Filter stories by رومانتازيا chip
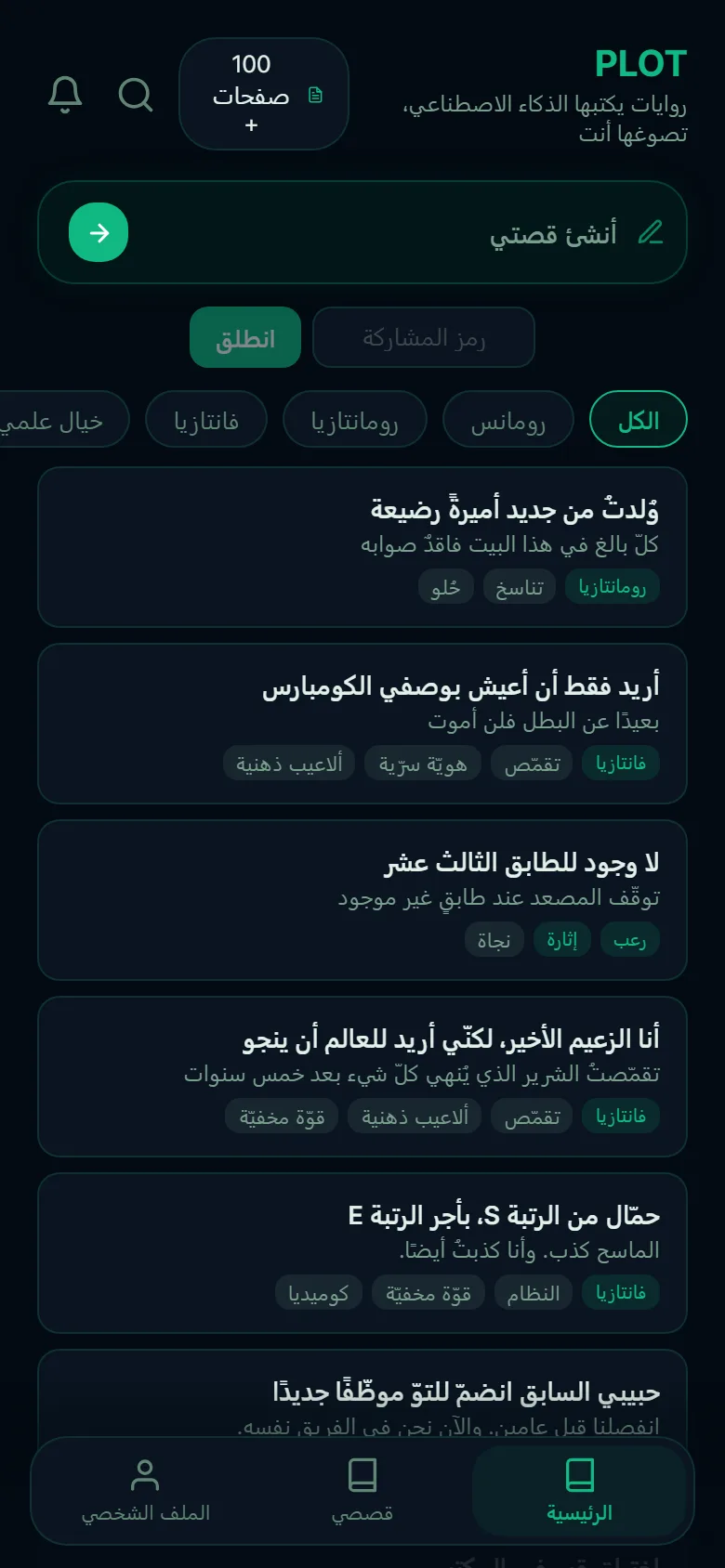This screenshot has width=725, height=1568. tap(354, 420)
